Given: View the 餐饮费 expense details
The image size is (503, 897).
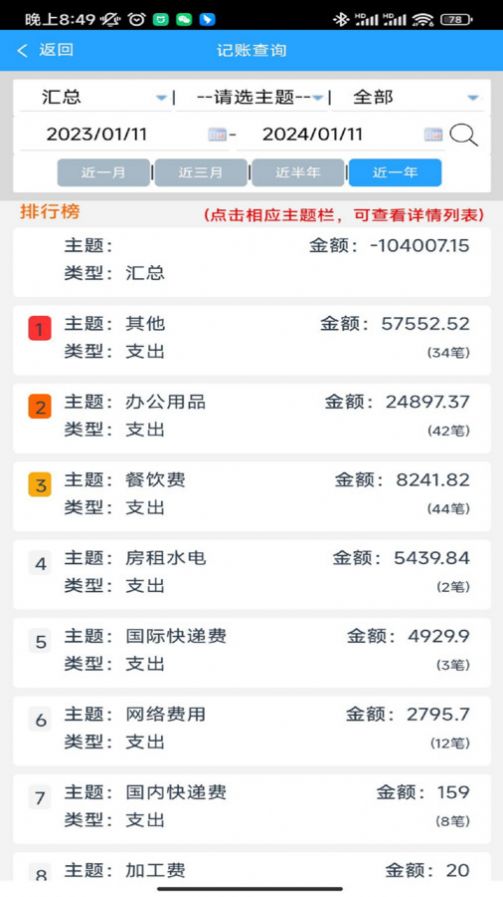Looking at the screenshot, I should [252, 497].
